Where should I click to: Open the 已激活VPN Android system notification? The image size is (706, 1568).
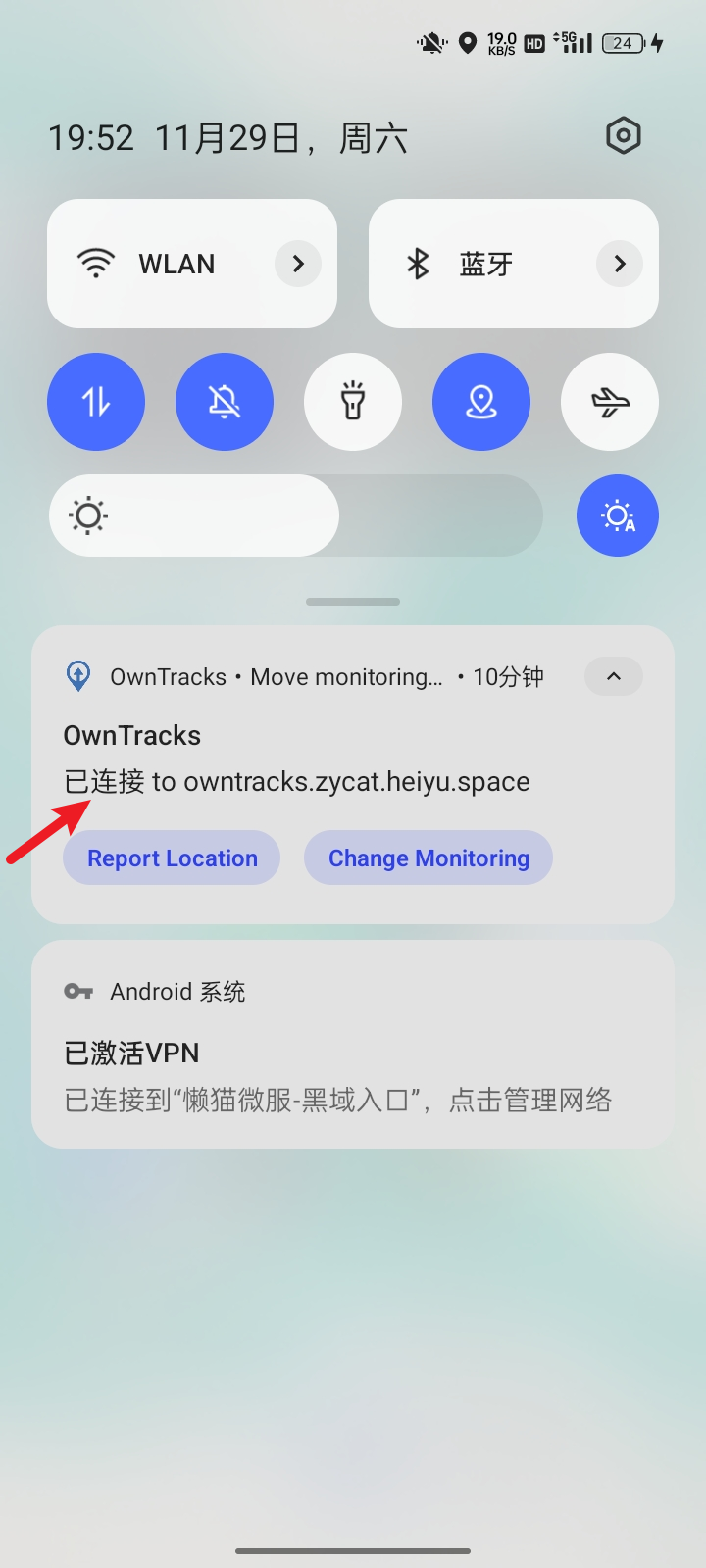[353, 1045]
